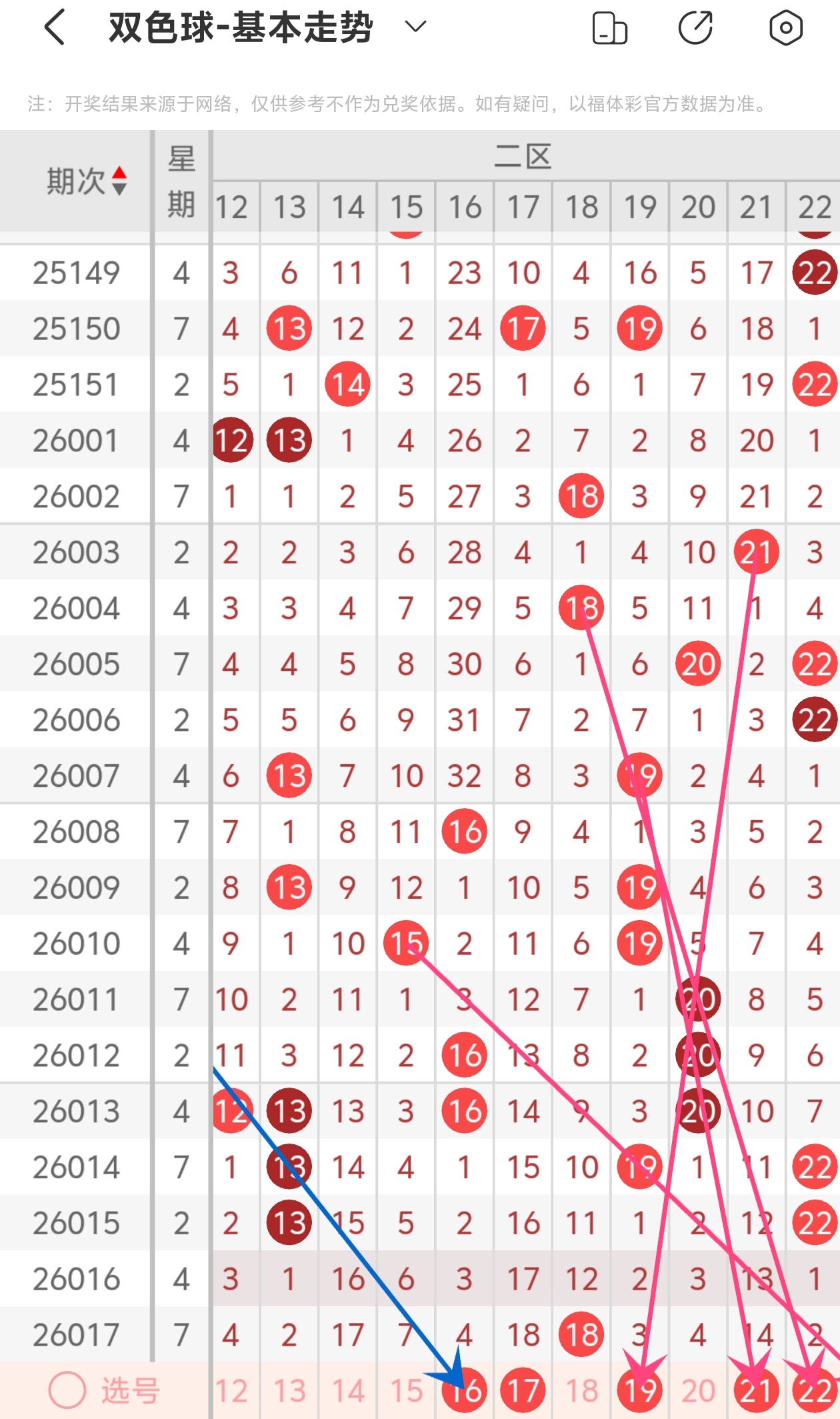Choose number 14 in the 选号 row
This screenshot has width=840, height=1419.
tap(348, 1391)
